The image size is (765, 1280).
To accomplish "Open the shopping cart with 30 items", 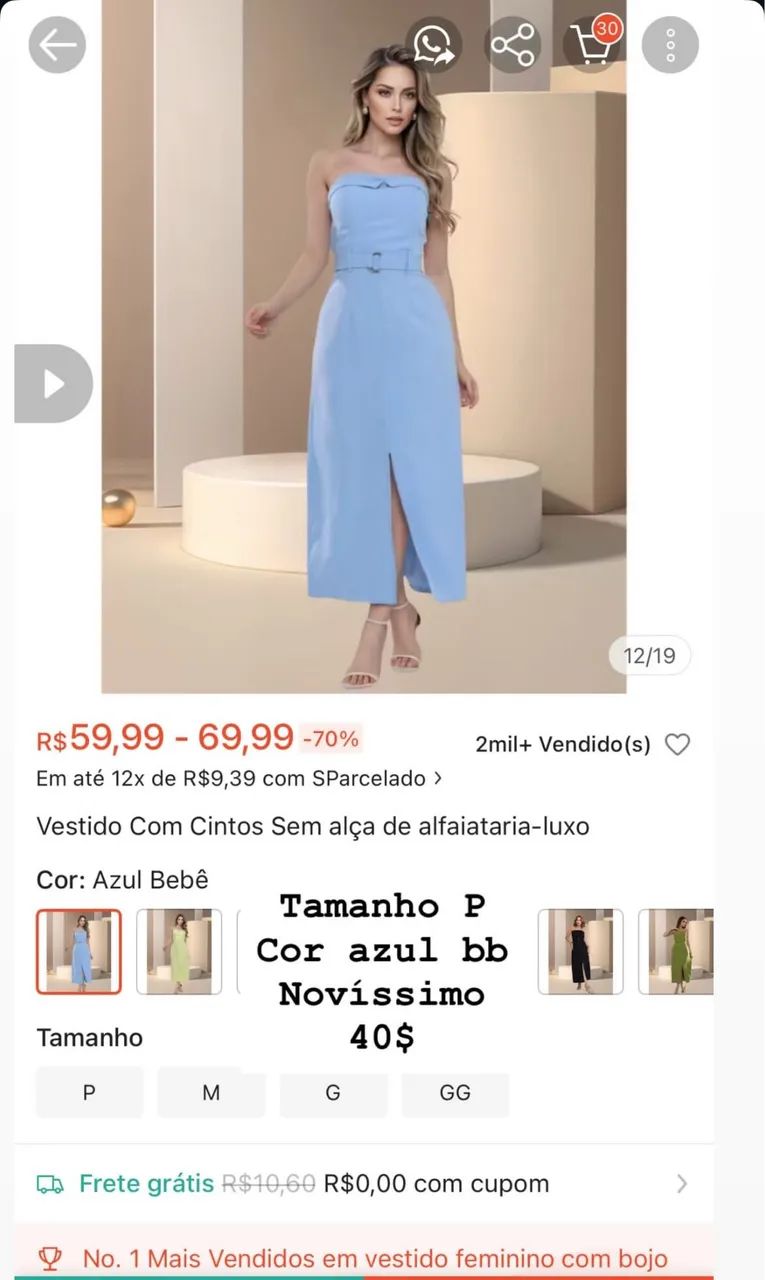I will click(x=593, y=43).
